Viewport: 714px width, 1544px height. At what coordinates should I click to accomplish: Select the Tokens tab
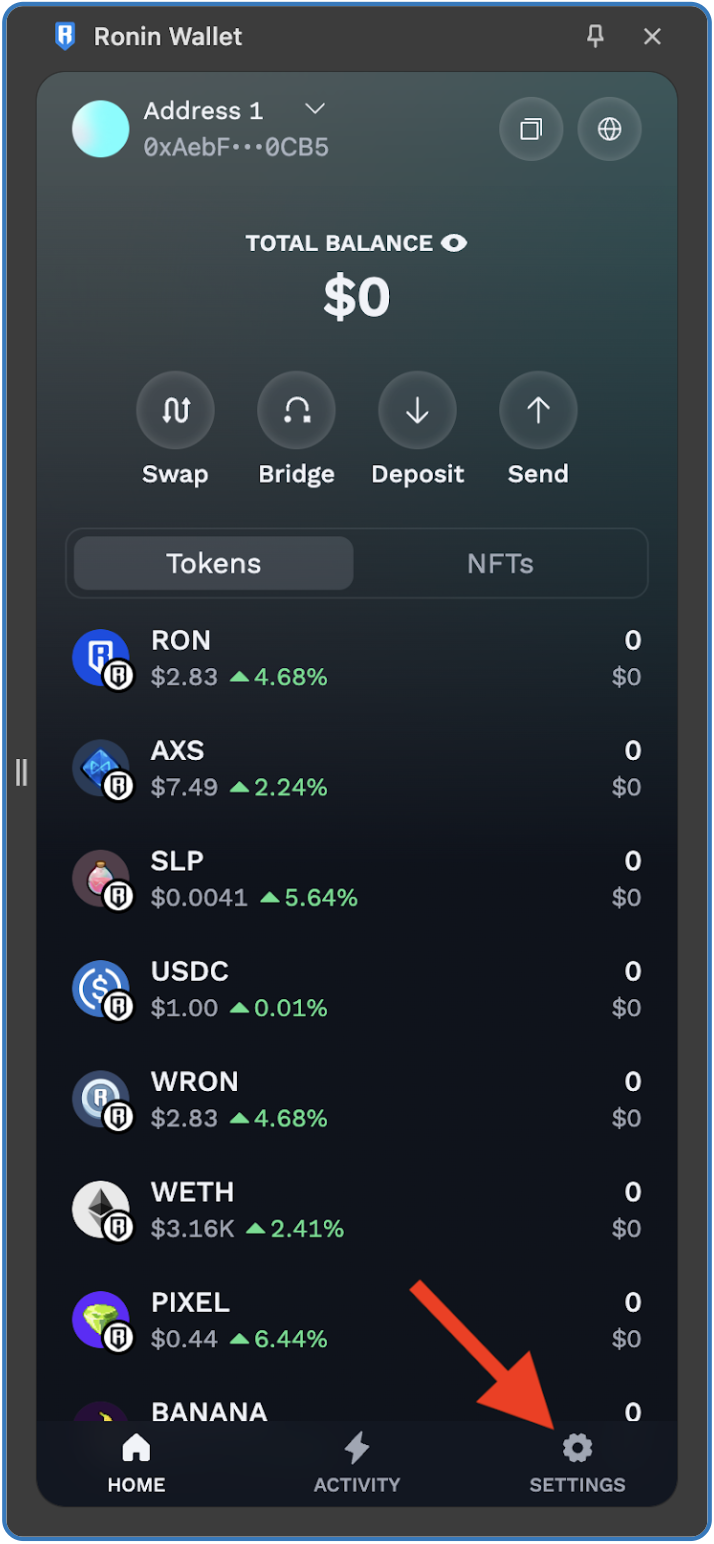point(214,563)
